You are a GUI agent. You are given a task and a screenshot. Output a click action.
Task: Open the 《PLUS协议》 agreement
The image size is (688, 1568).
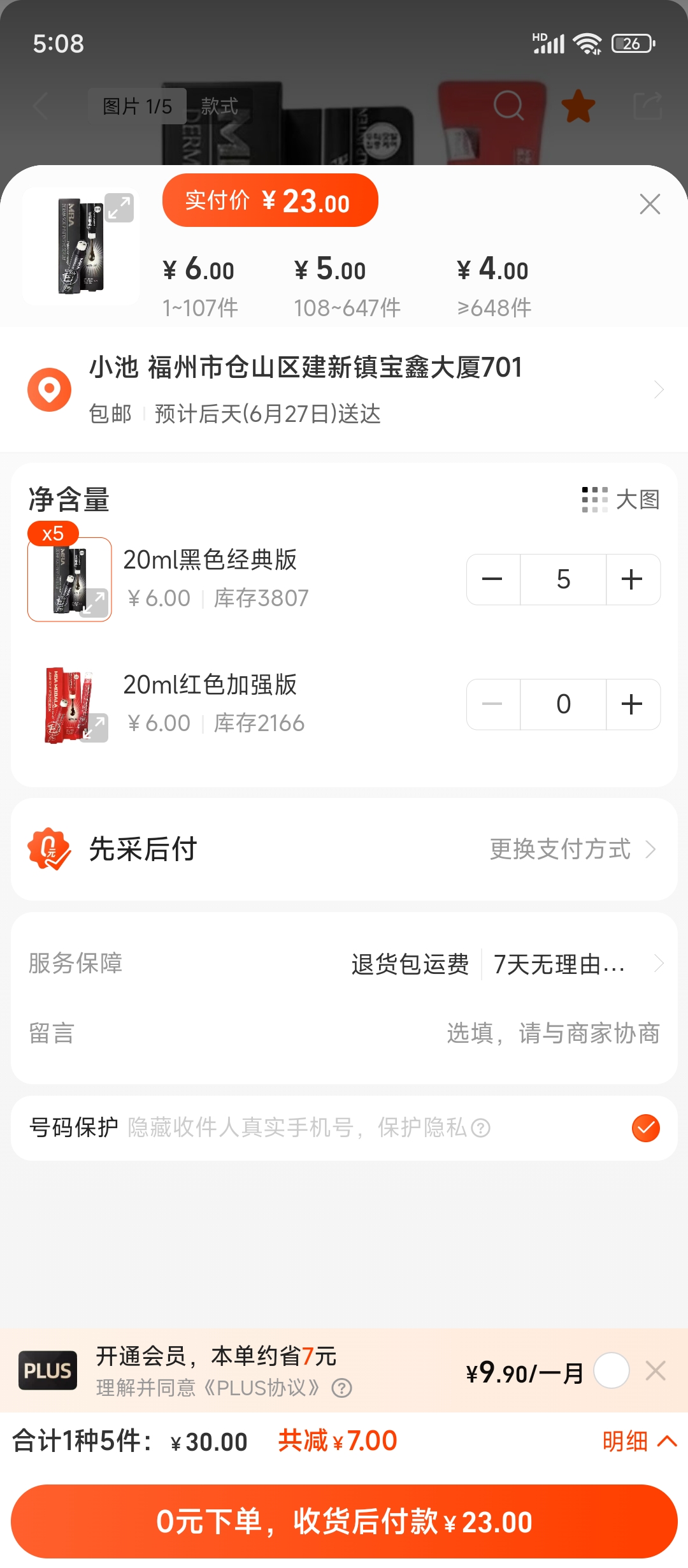(261, 1388)
